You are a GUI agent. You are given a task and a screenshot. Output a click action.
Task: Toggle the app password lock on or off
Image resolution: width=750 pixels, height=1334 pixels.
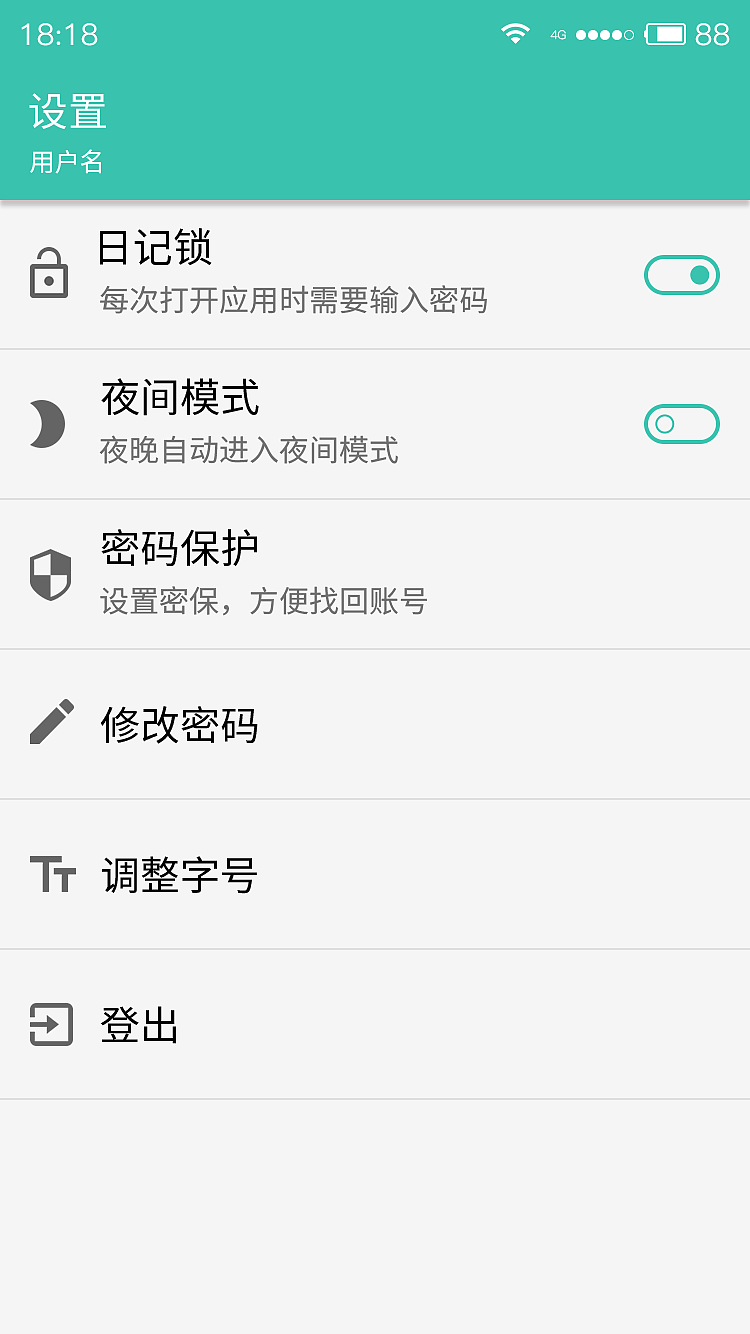point(681,274)
